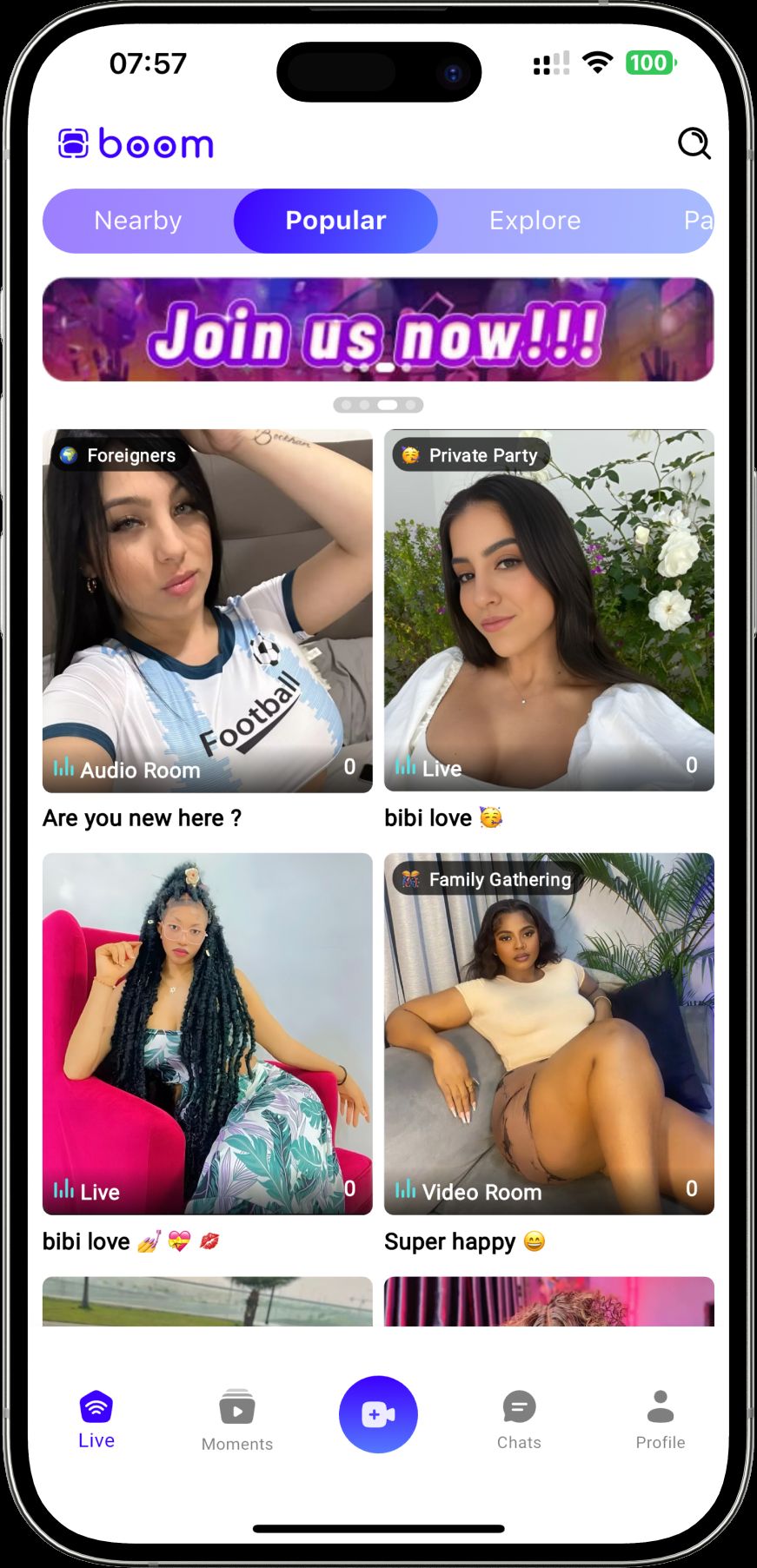Open the Private Party live room
757x1568 pixels.
tap(548, 611)
